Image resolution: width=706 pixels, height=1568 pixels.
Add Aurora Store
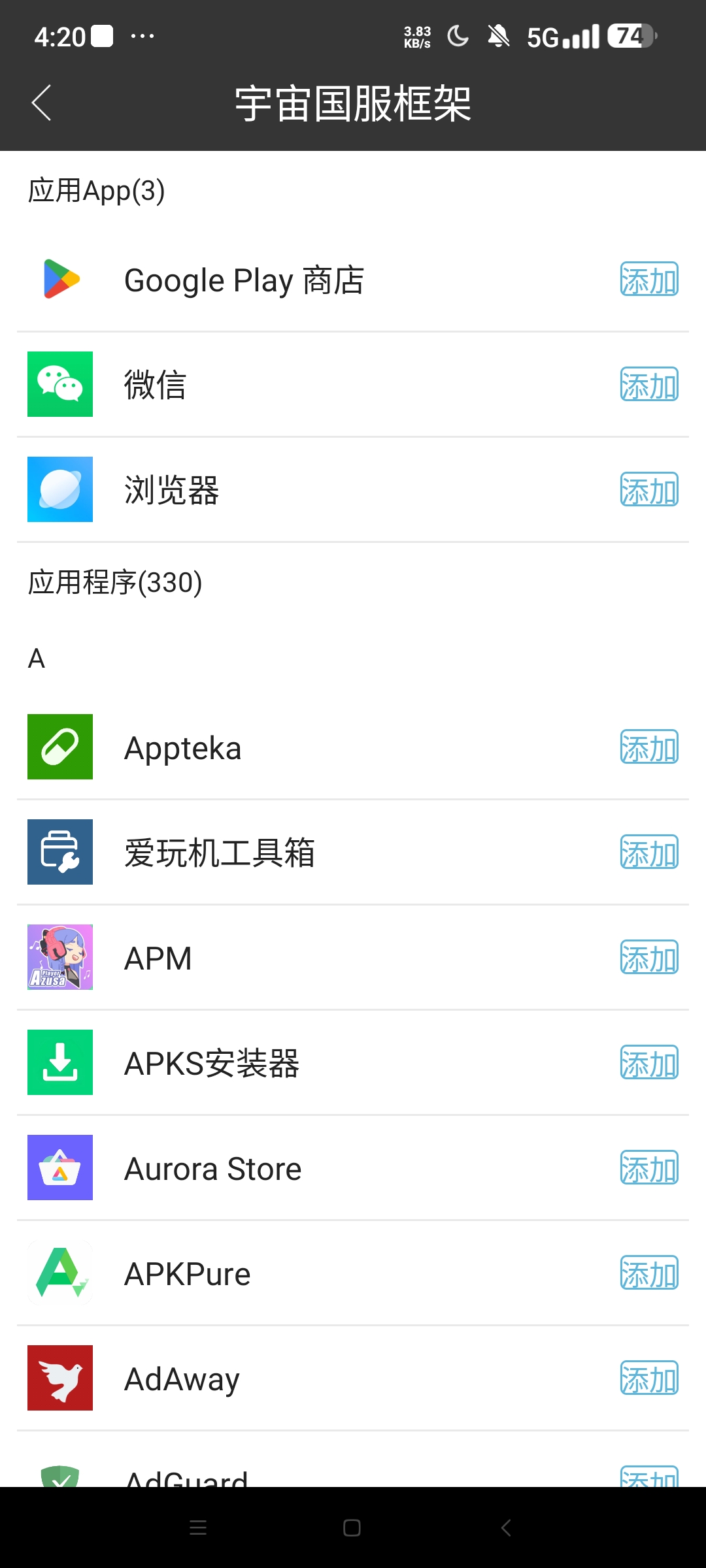(649, 1168)
